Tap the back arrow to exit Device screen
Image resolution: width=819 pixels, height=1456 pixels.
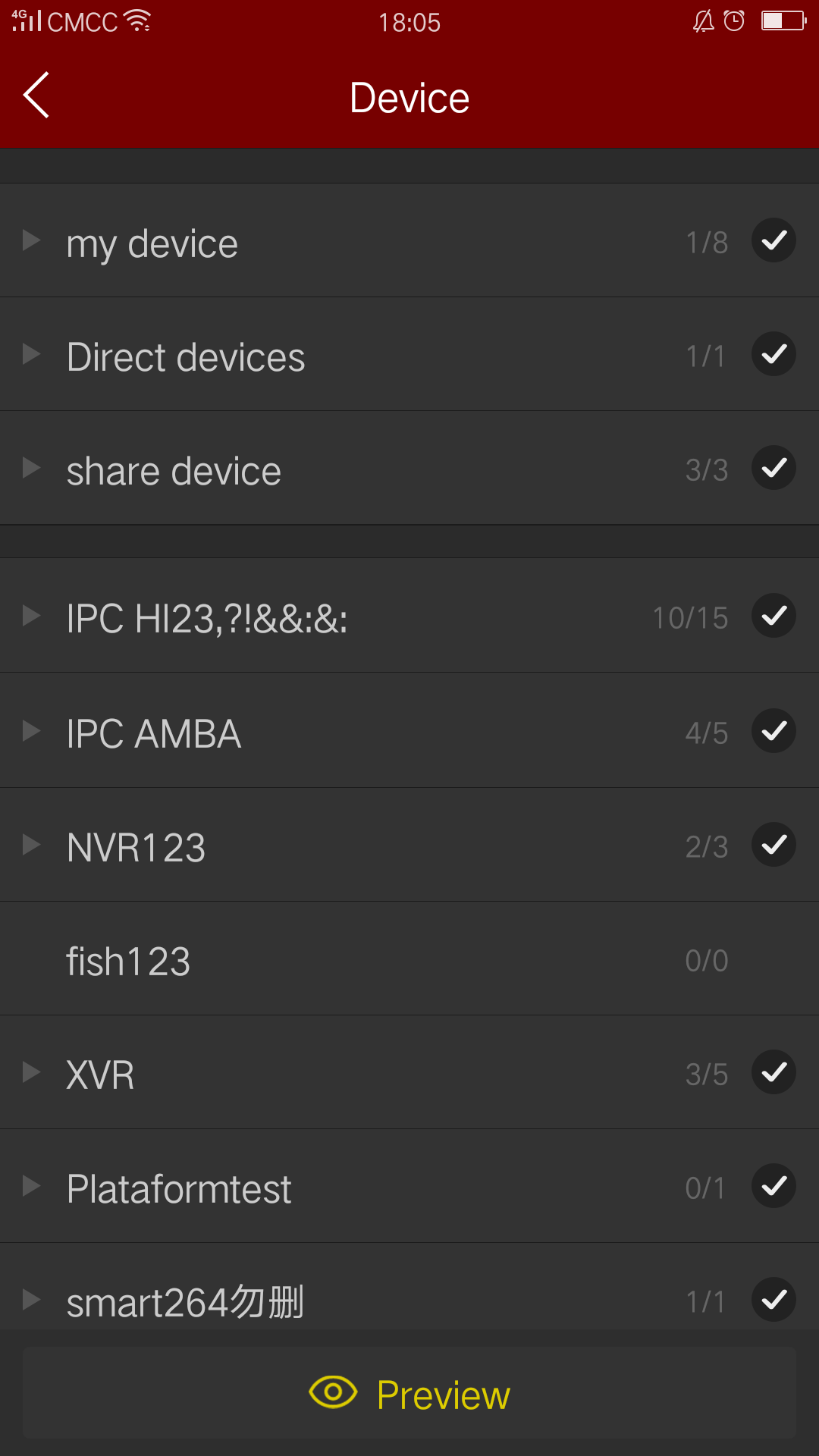(x=35, y=96)
